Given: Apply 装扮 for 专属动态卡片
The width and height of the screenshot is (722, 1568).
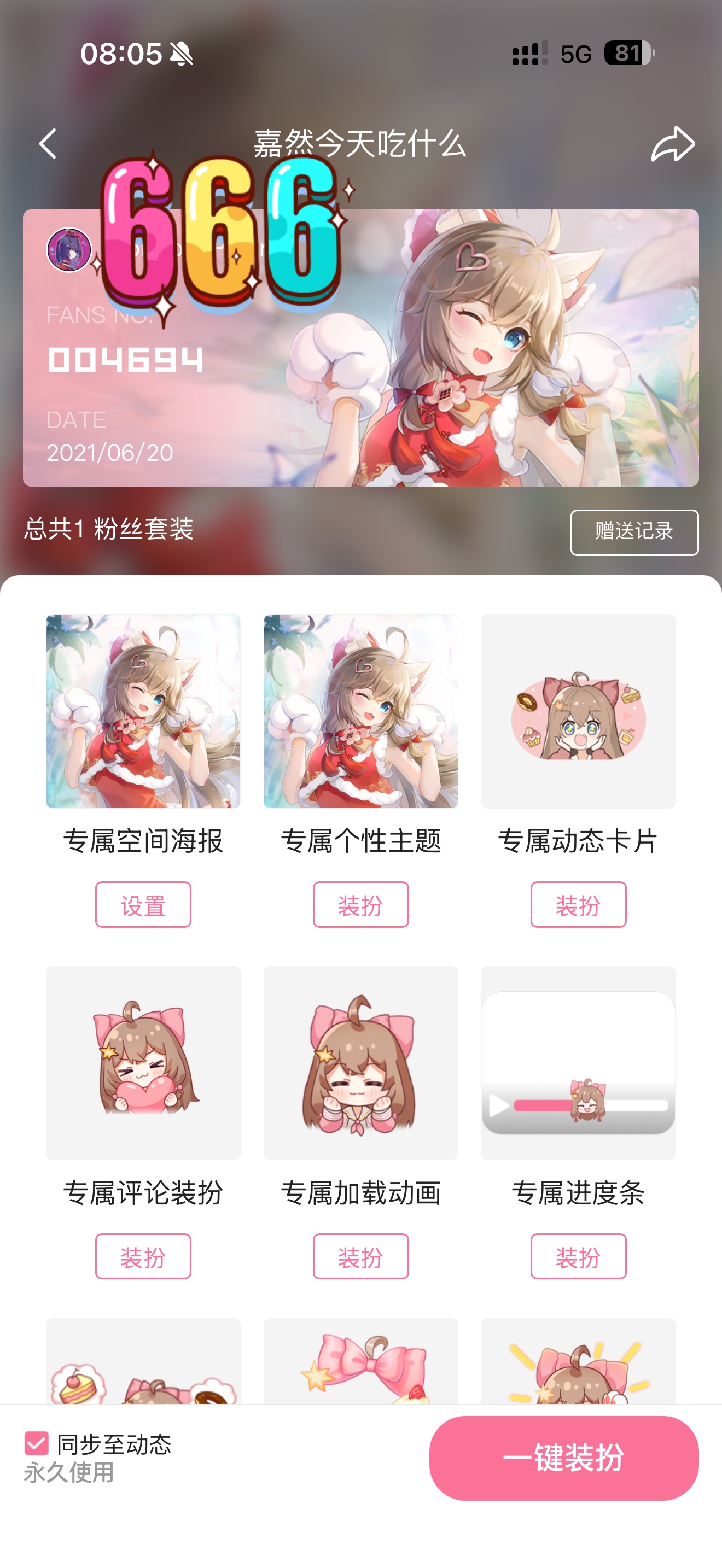Looking at the screenshot, I should (578, 904).
